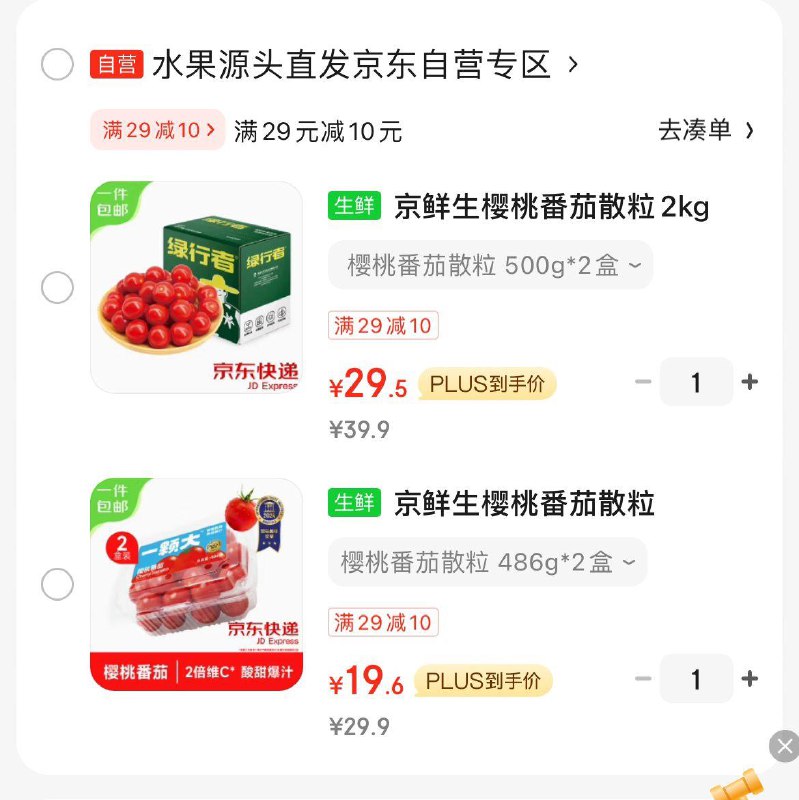Increase quantity of the ¥29.5 tomatoes
799x800 pixels.
(750, 382)
